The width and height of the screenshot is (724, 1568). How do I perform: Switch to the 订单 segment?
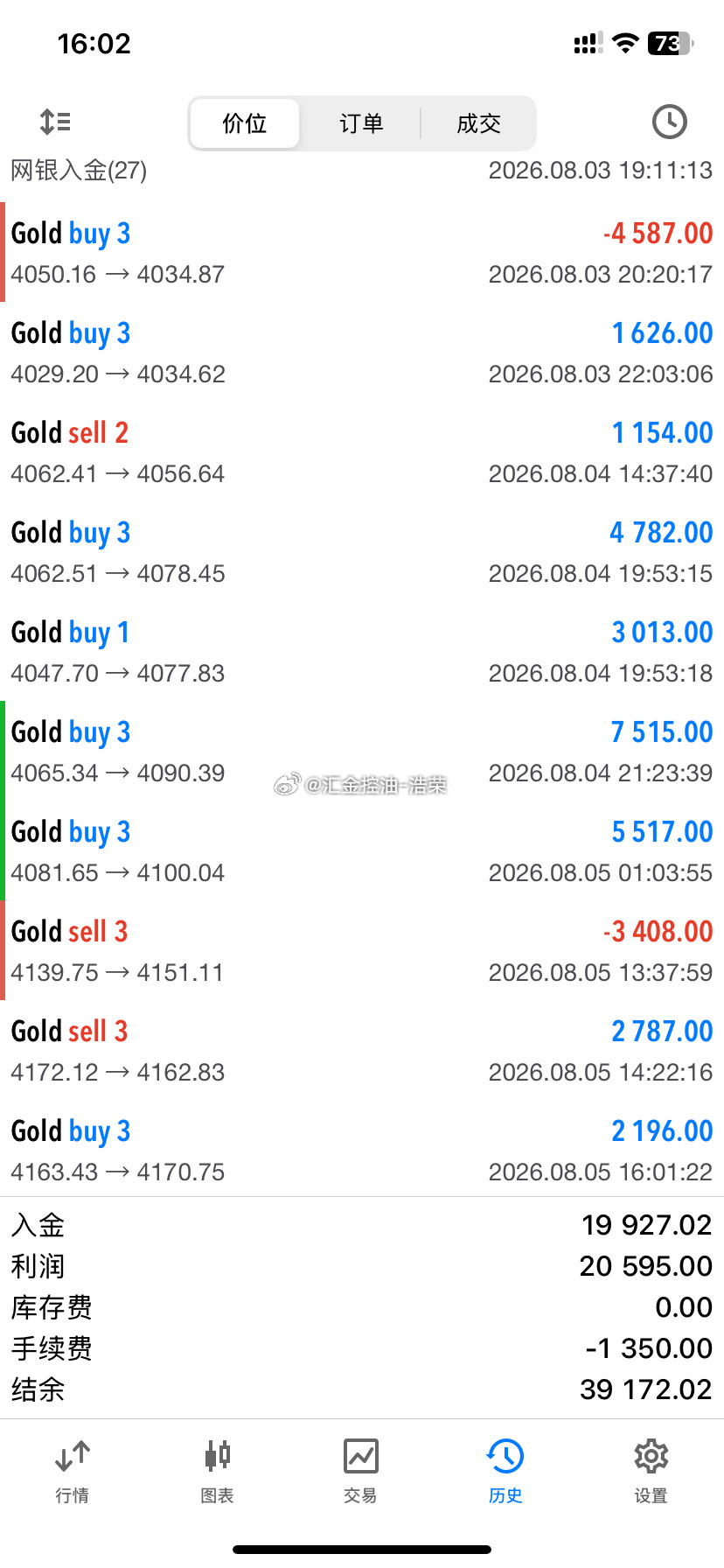coord(361,123)
